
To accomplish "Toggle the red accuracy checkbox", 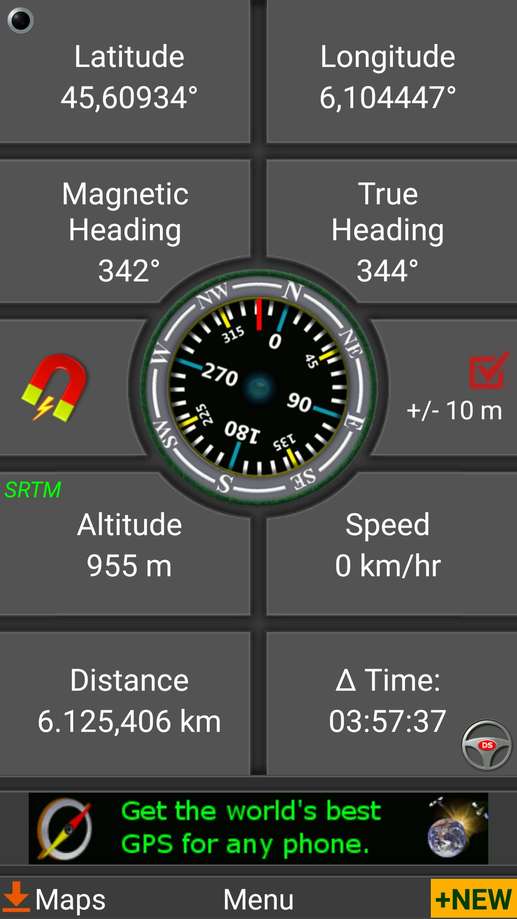I will (x=488, y=370).
